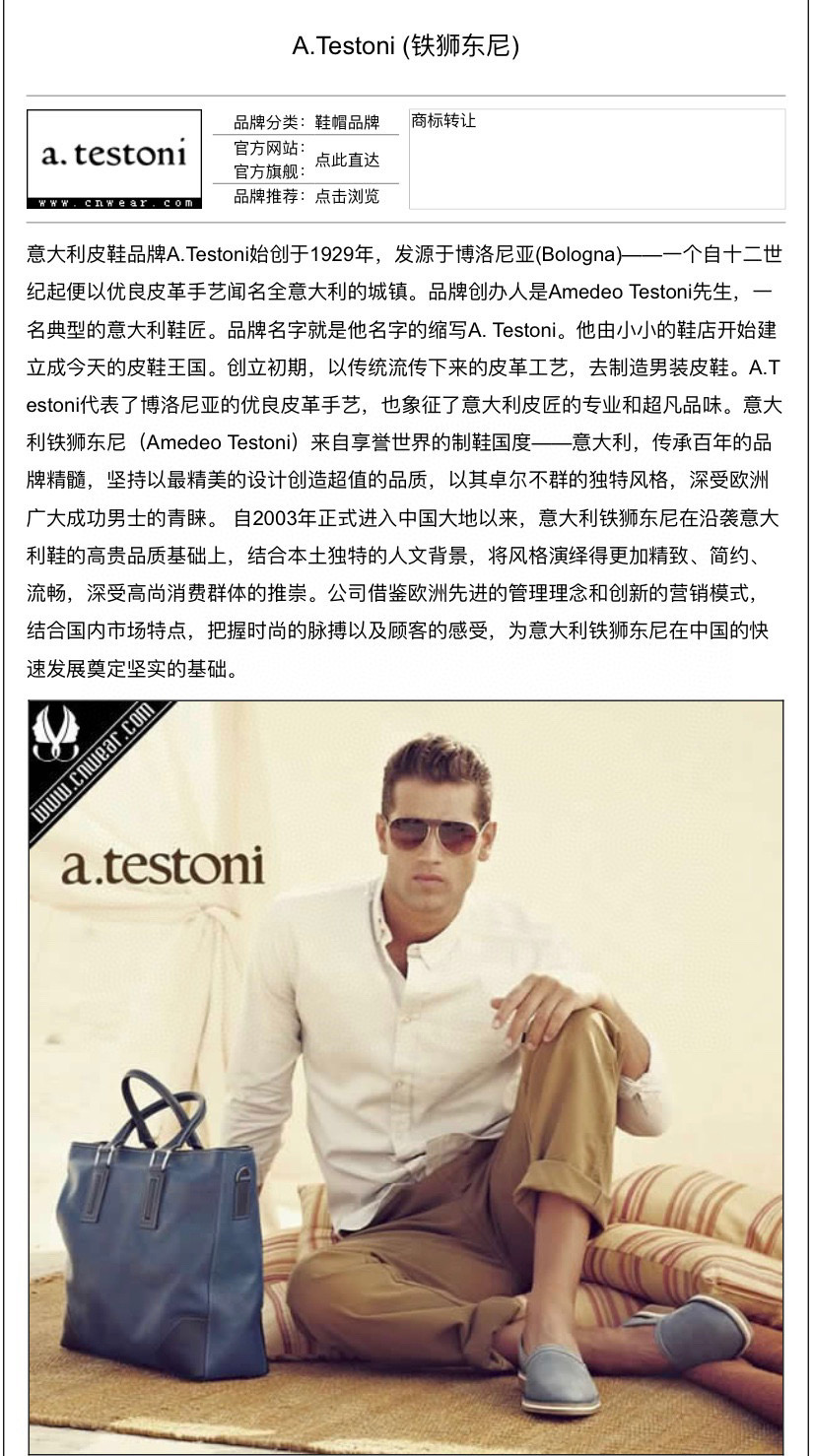This screenshot has height=1456, width=814.
Task: Open the 鞋帽品牌 category link
Action: pos(347,123)
